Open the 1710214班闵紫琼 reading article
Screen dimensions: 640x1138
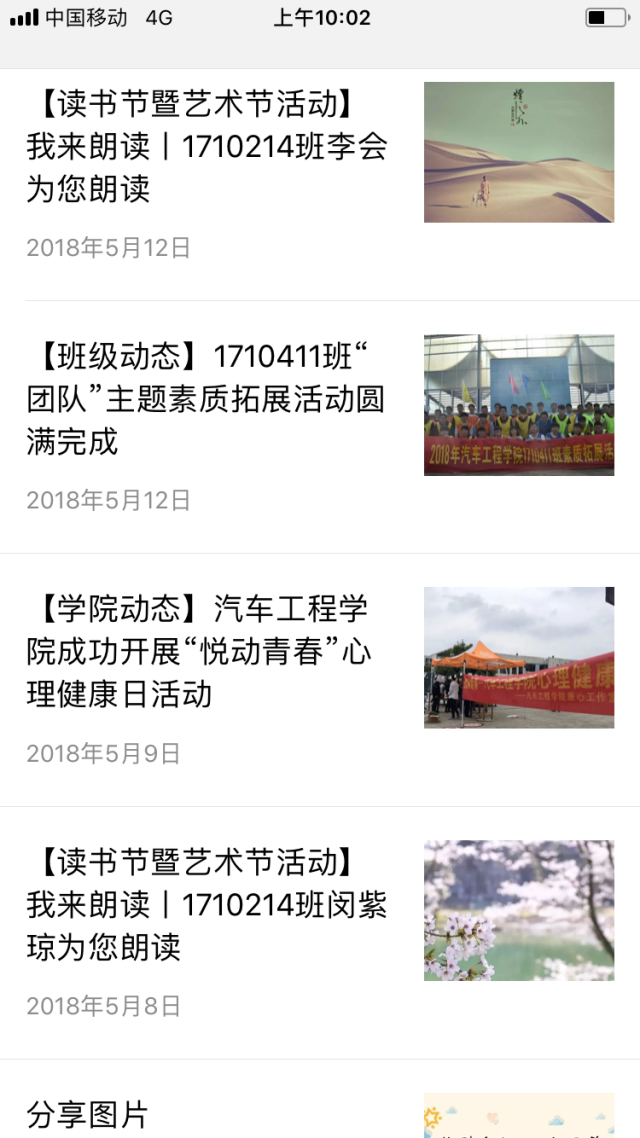207,904
